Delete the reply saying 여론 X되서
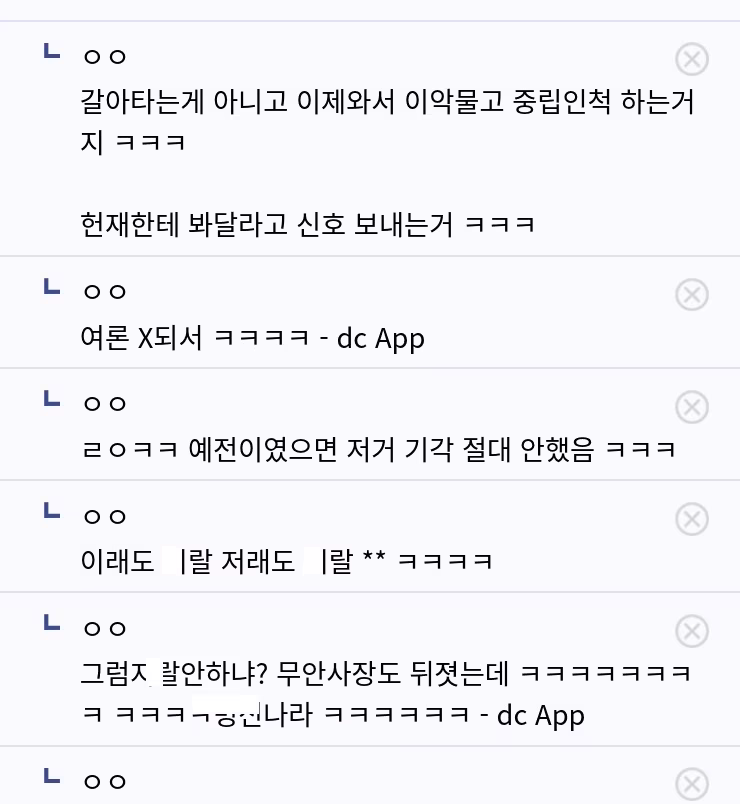740x804 pixels. (x=692, y=295)
